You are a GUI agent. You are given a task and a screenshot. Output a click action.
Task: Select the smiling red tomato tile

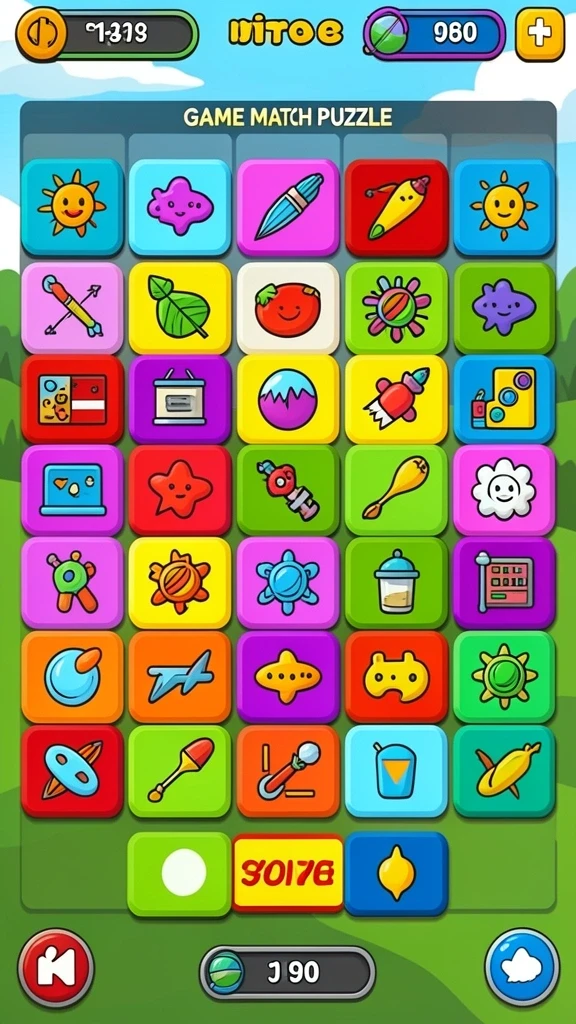click(x=287, y=308)
